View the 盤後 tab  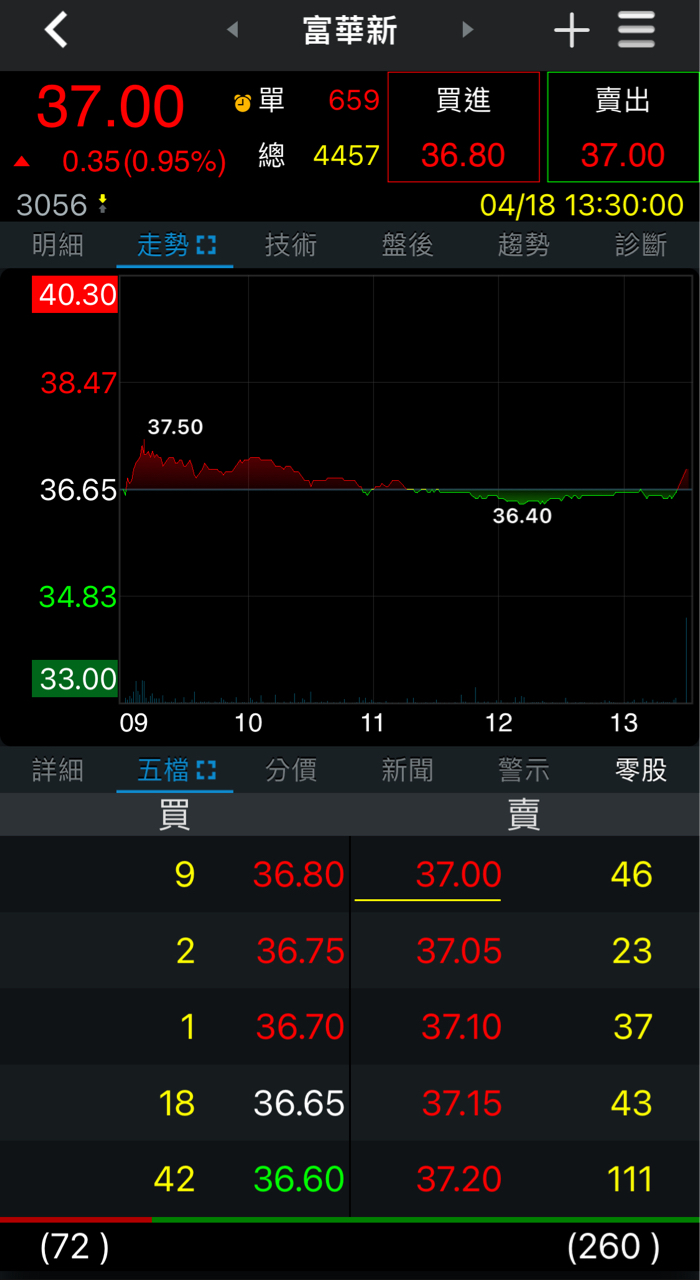point(407,245)
